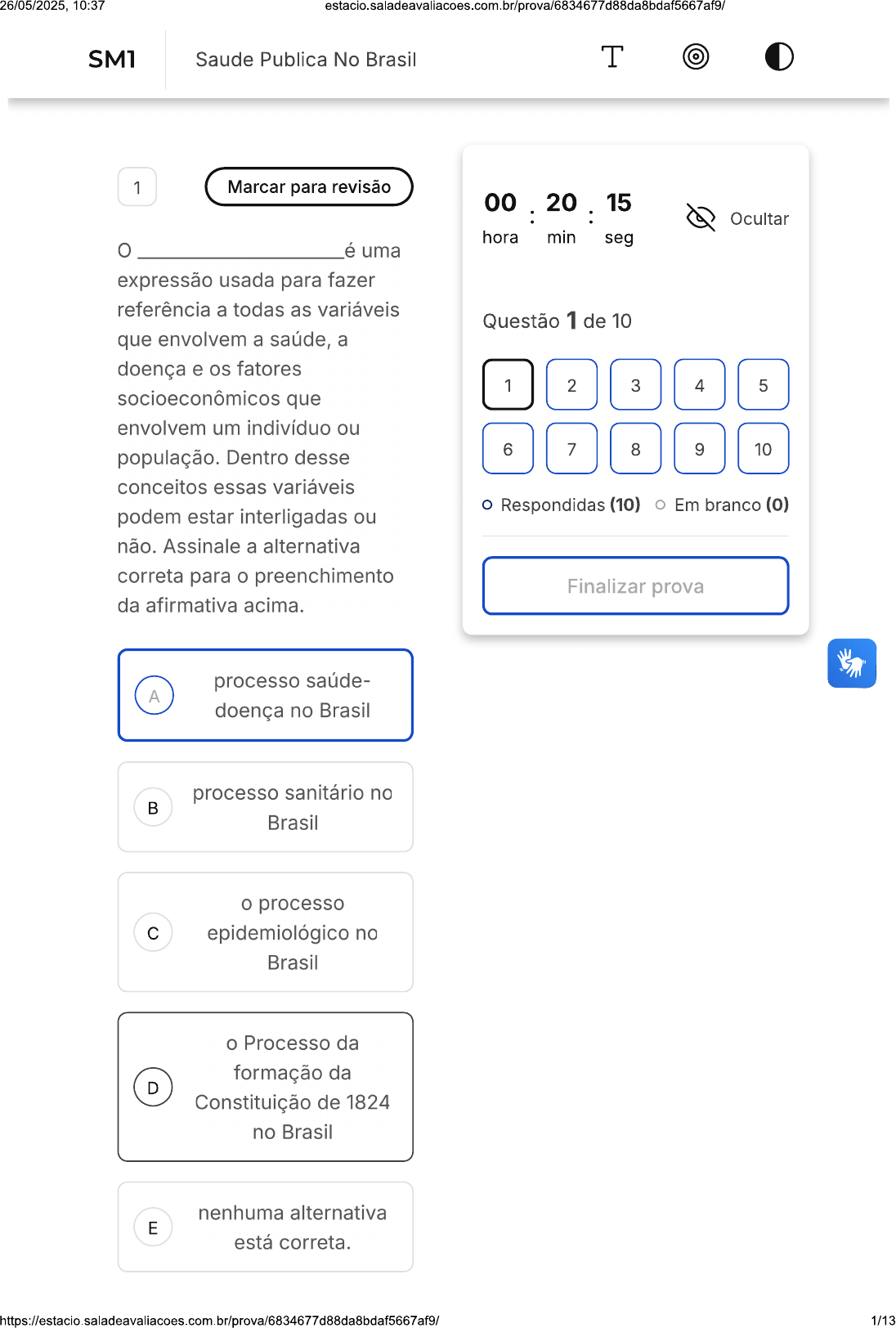Open question 7
This screenshot has width=896, height=1328.
[x=571, y=449]
